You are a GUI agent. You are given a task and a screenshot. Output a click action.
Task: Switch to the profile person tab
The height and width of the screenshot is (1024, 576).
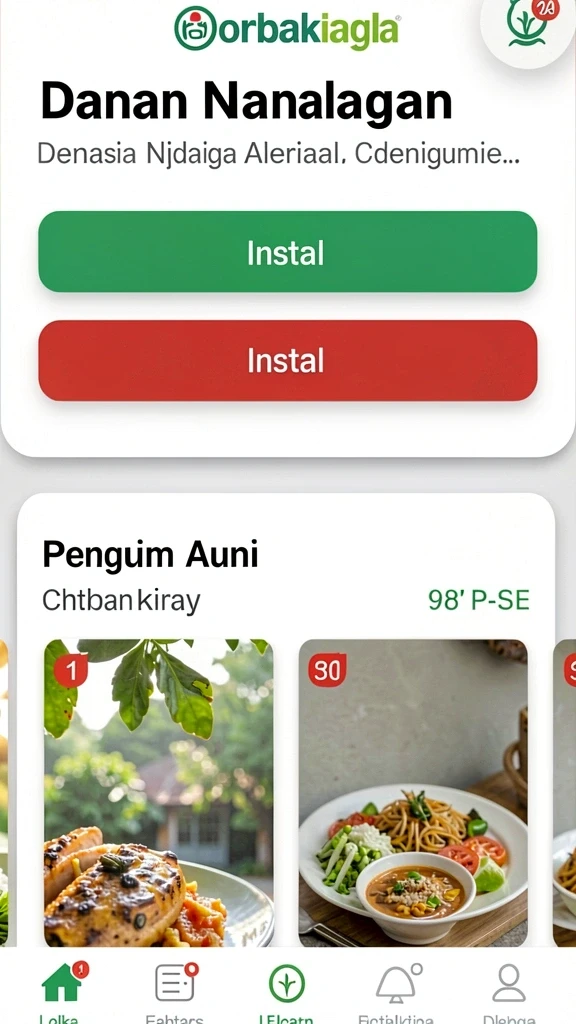(x=509, y=990)
